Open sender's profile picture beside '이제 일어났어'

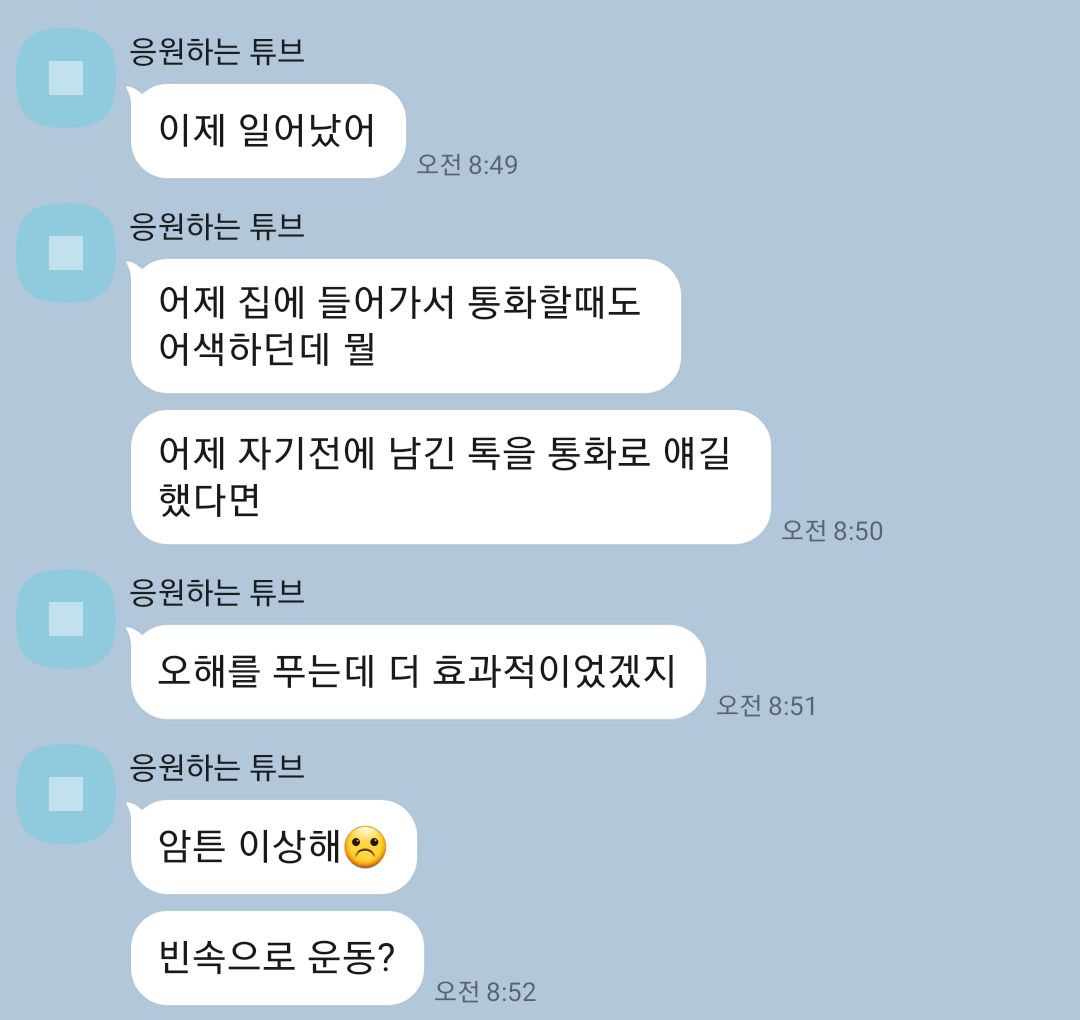pyautogui.click(x=66, y=78)
